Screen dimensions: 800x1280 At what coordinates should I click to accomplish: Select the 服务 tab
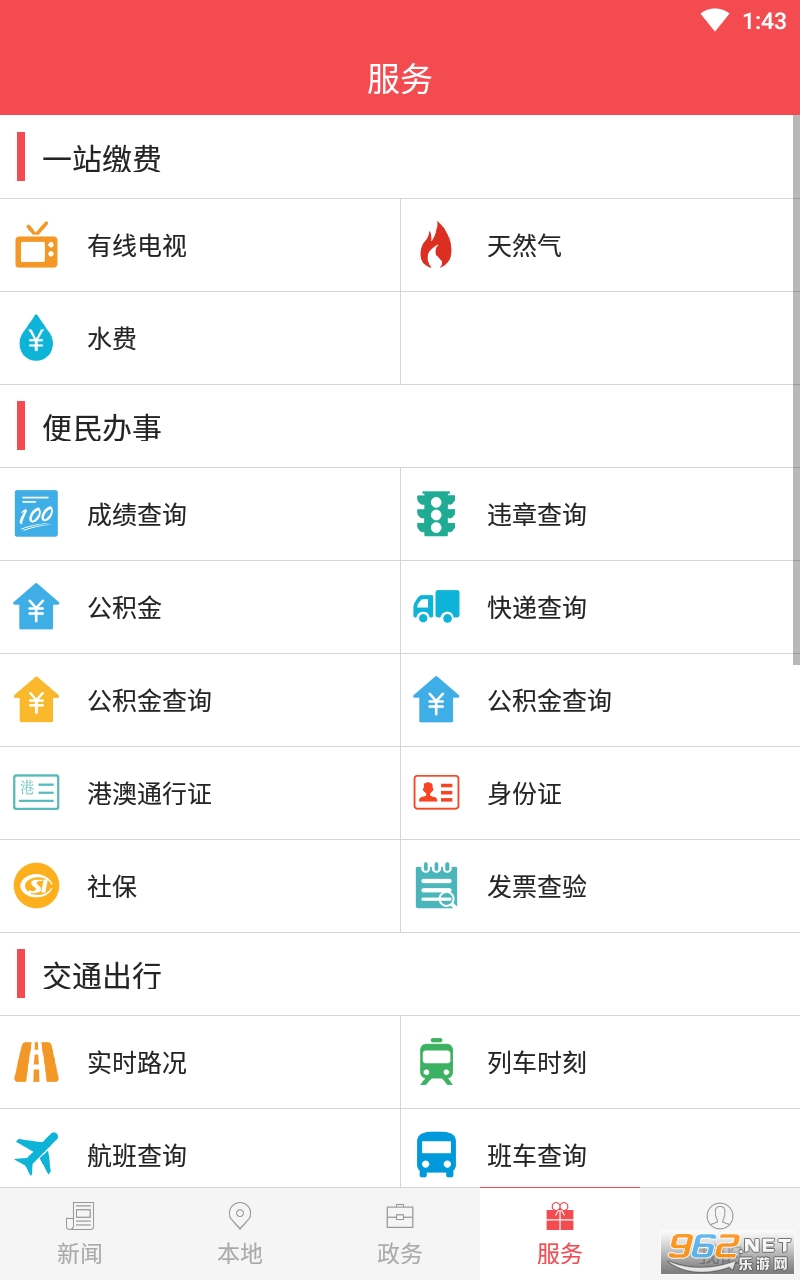560,1234
